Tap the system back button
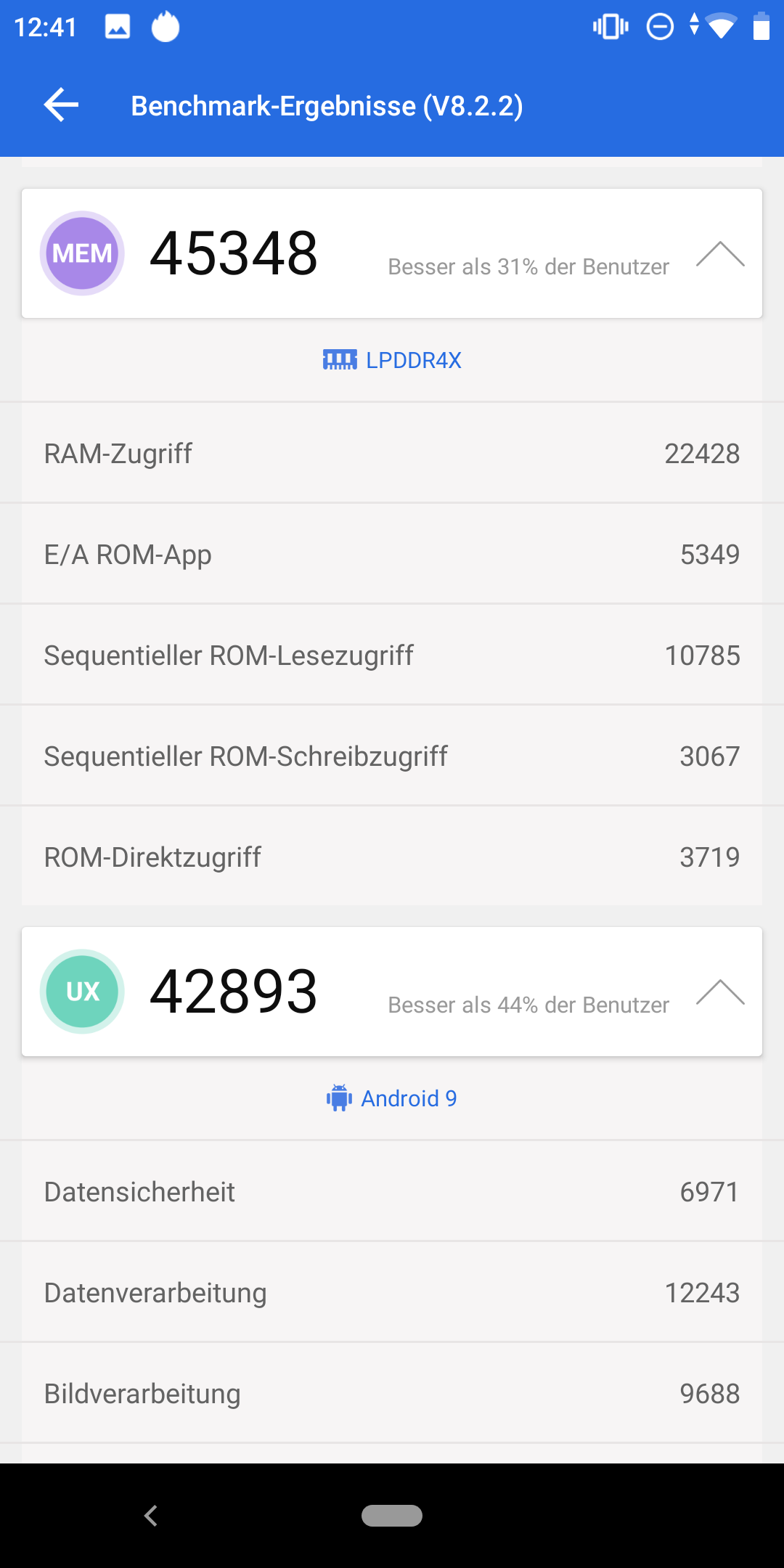Viewport: 784px width, 1568px height. (151, 1516)
